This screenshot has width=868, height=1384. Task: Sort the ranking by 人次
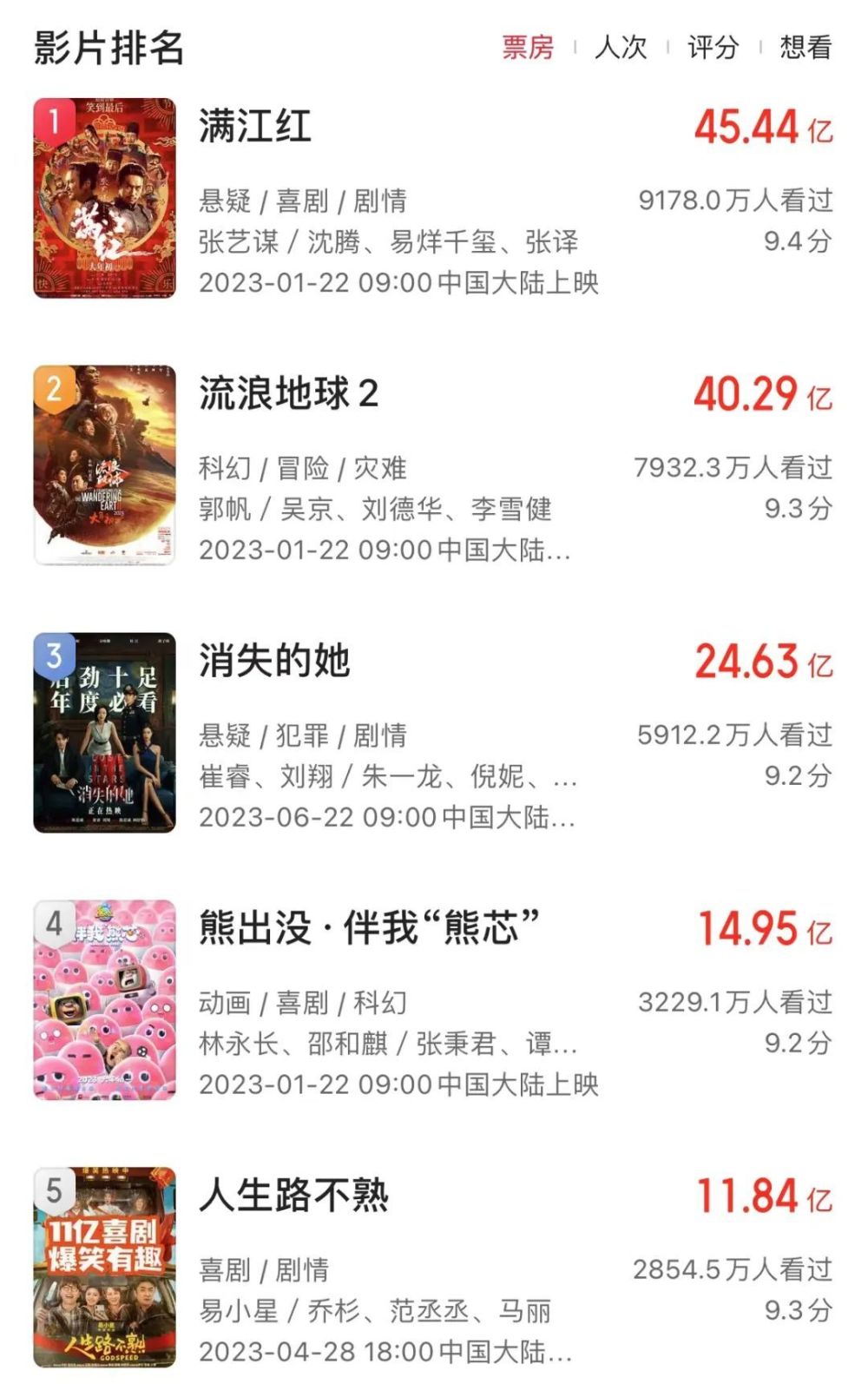pos(621,47)
